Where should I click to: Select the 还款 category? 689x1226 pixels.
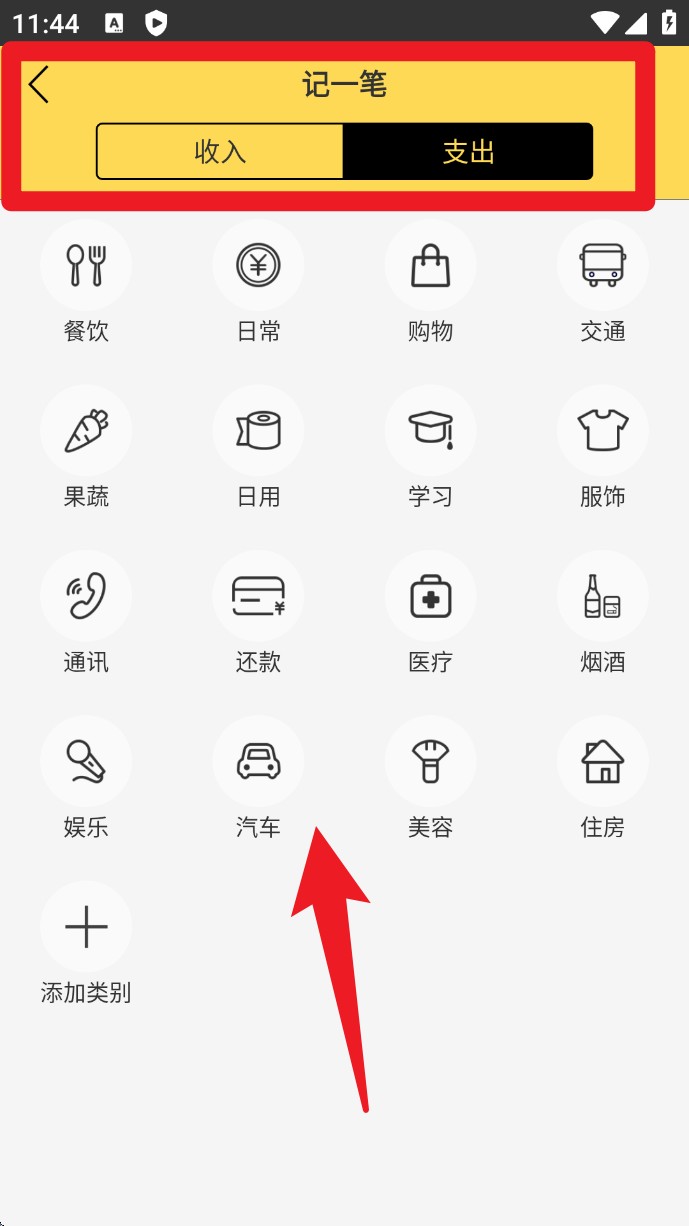point(258,596)
